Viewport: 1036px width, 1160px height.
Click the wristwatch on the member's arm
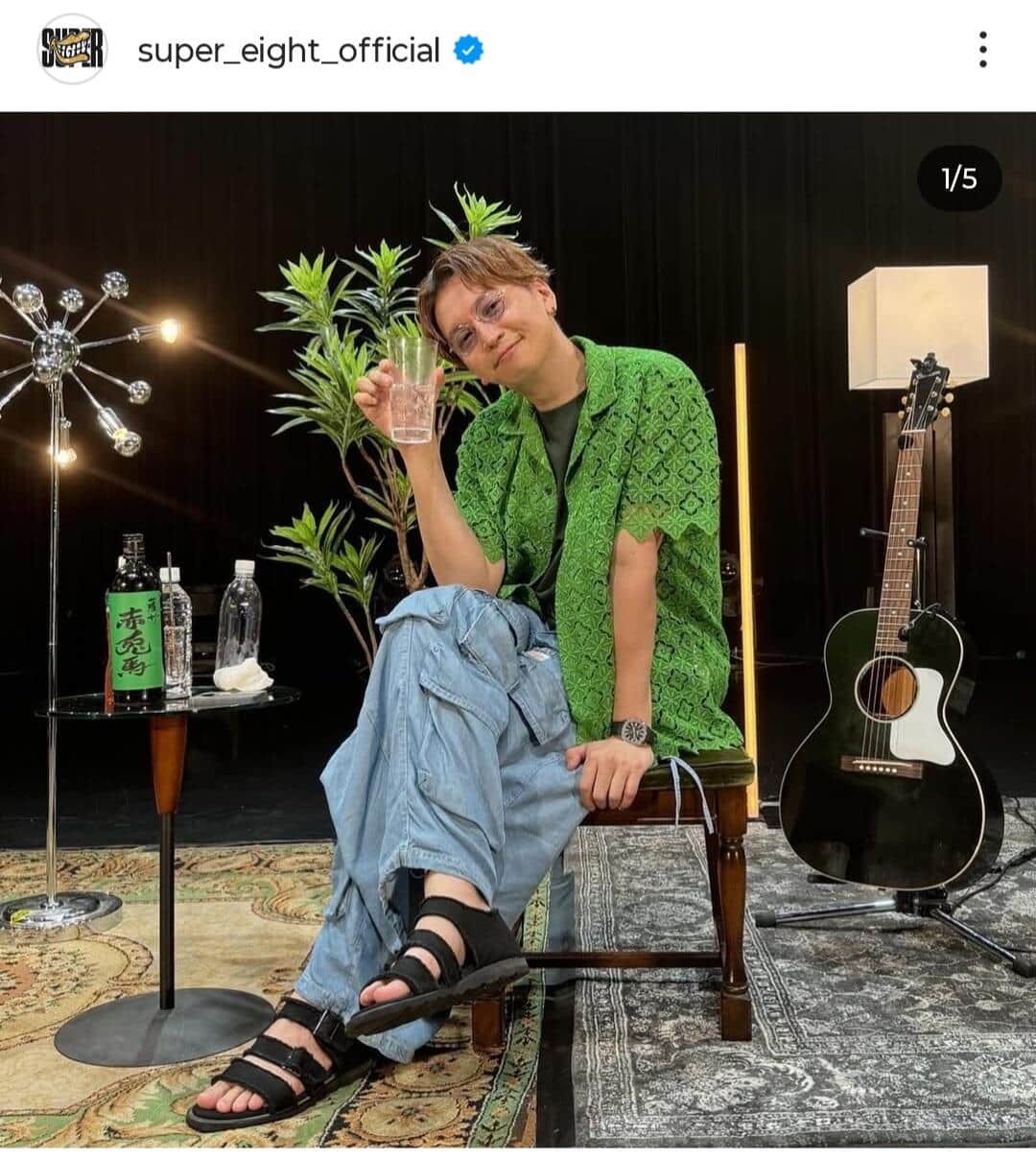click(633, 729)
